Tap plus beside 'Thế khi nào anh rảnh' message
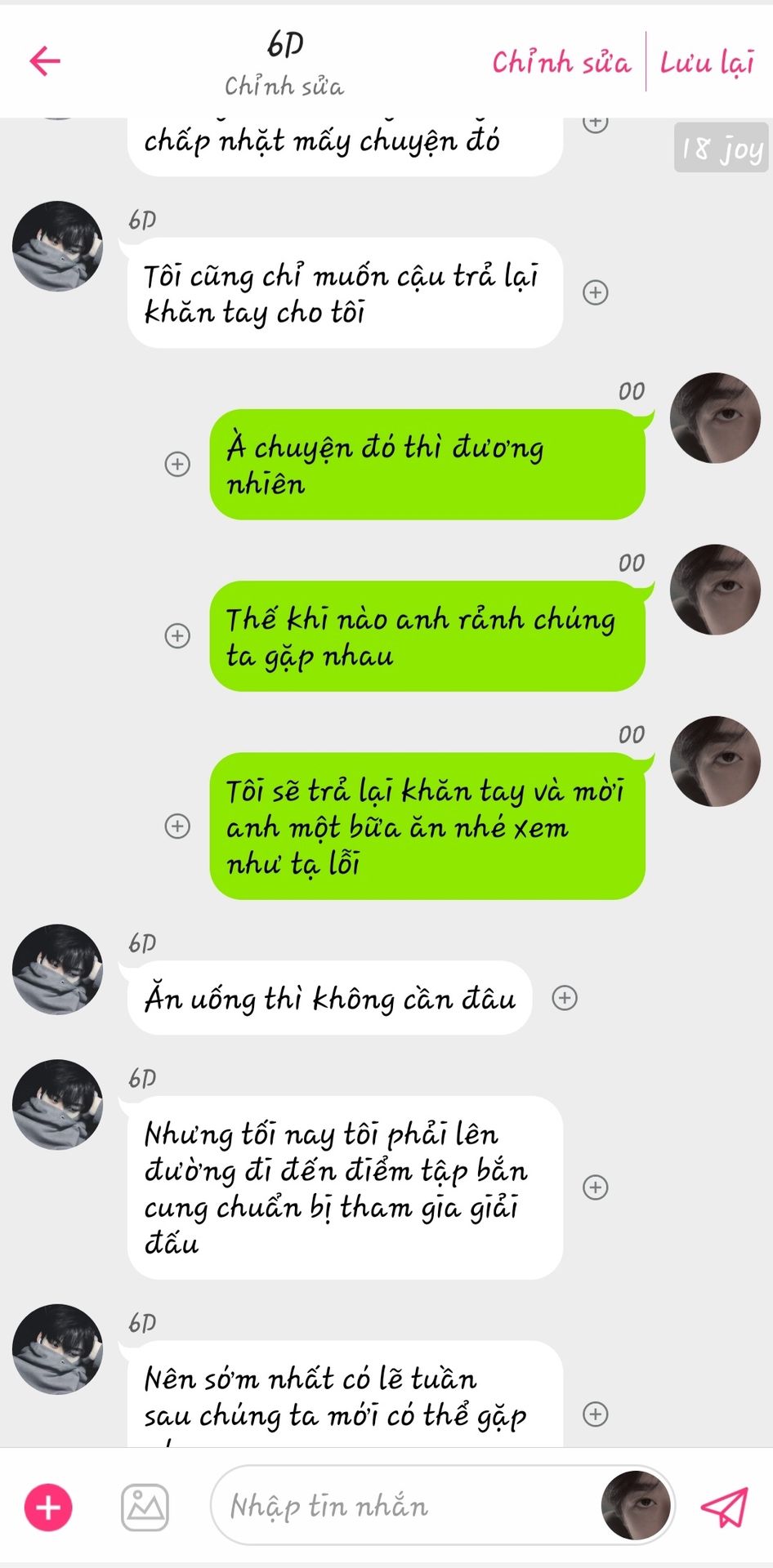Viewport: 773px width, 1568px height. point(177,635)
